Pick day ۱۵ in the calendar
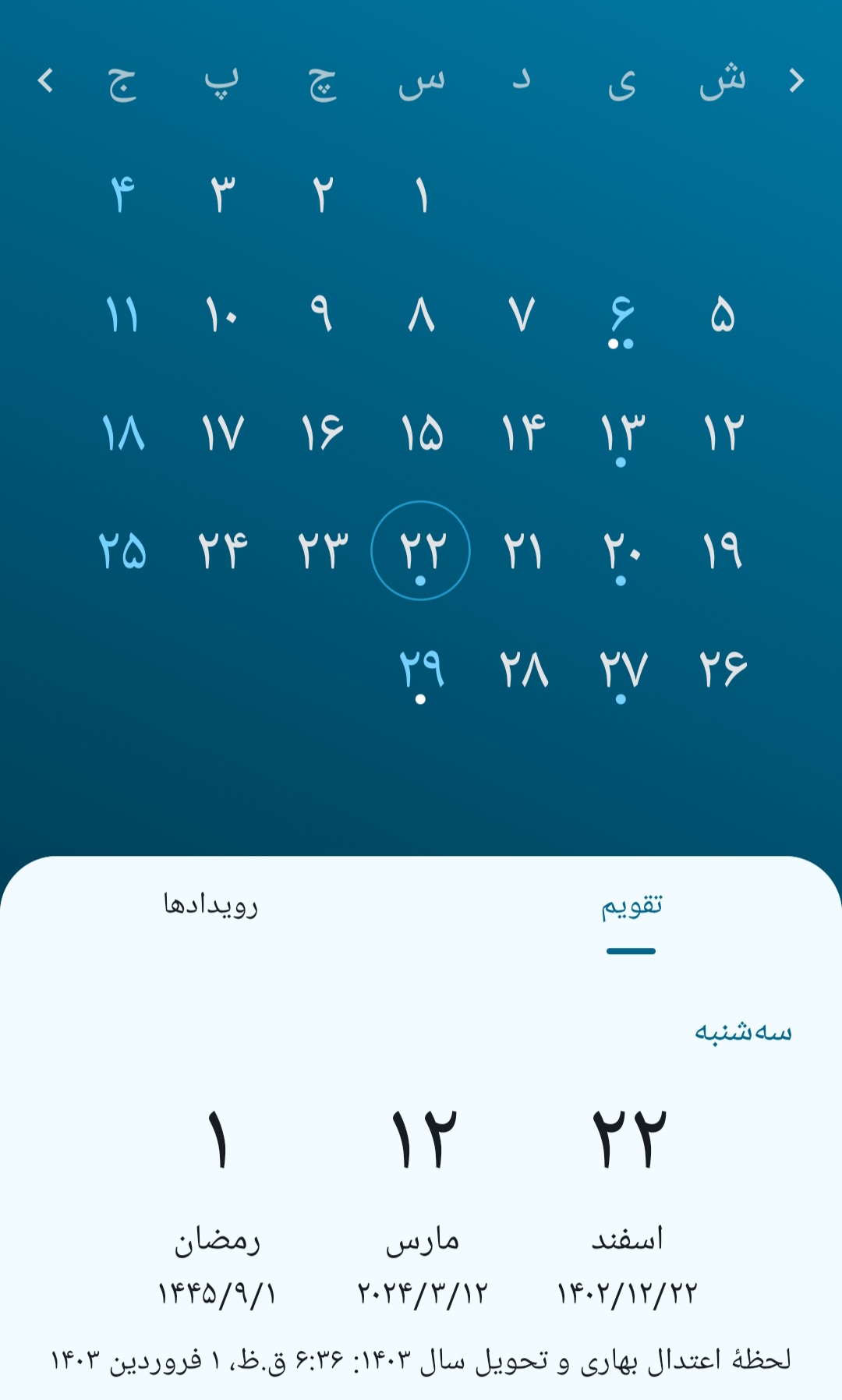This screenshot has width=842, height=1400. (421, 433)
